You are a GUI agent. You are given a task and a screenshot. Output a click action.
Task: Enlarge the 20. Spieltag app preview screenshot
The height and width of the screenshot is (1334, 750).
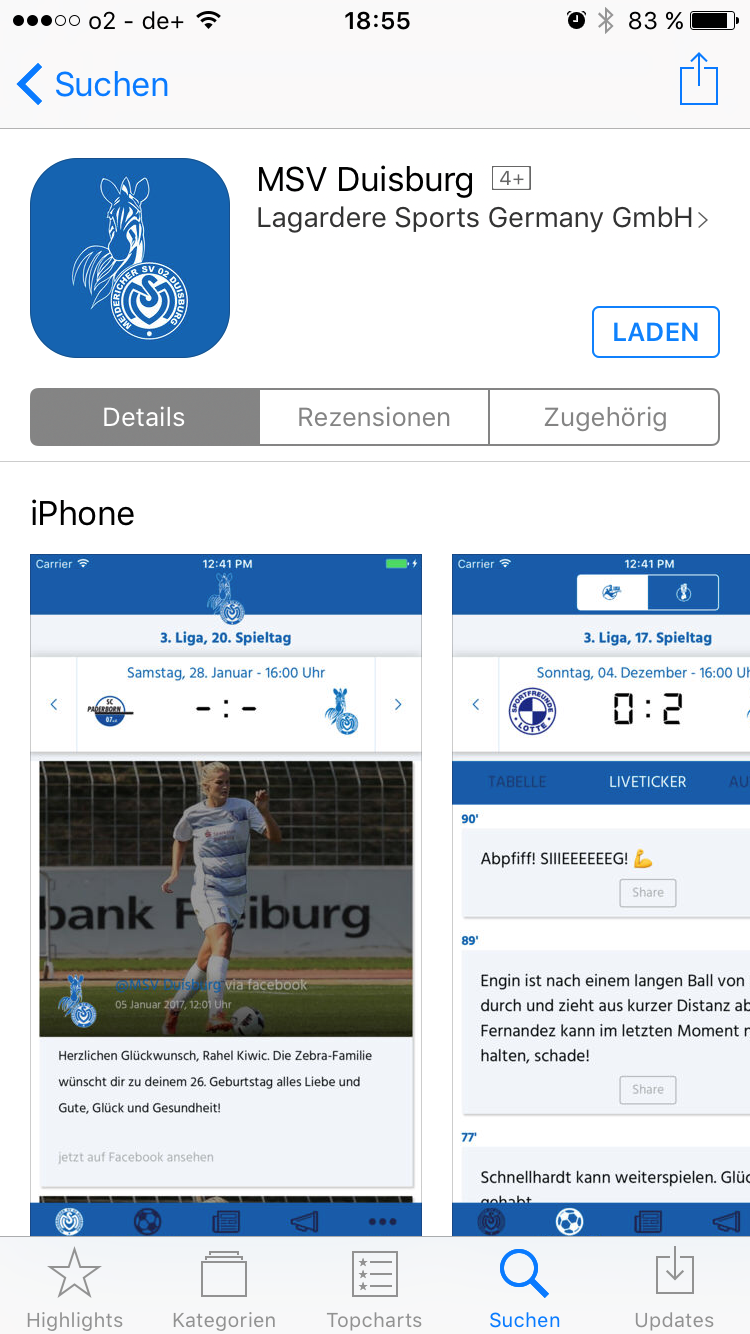(226, 895)
